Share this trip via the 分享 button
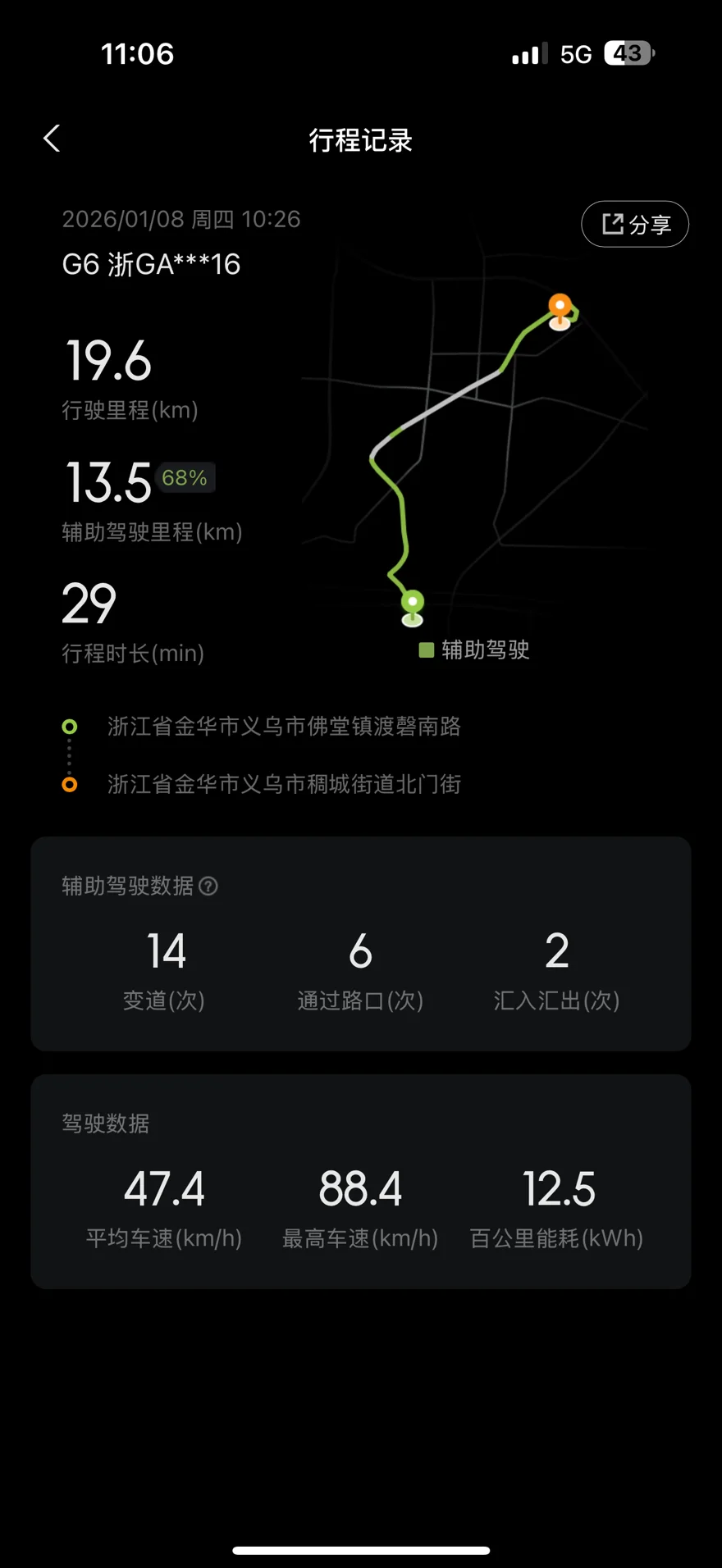Viewport: 722px width, 1568px height. (635, 224)
